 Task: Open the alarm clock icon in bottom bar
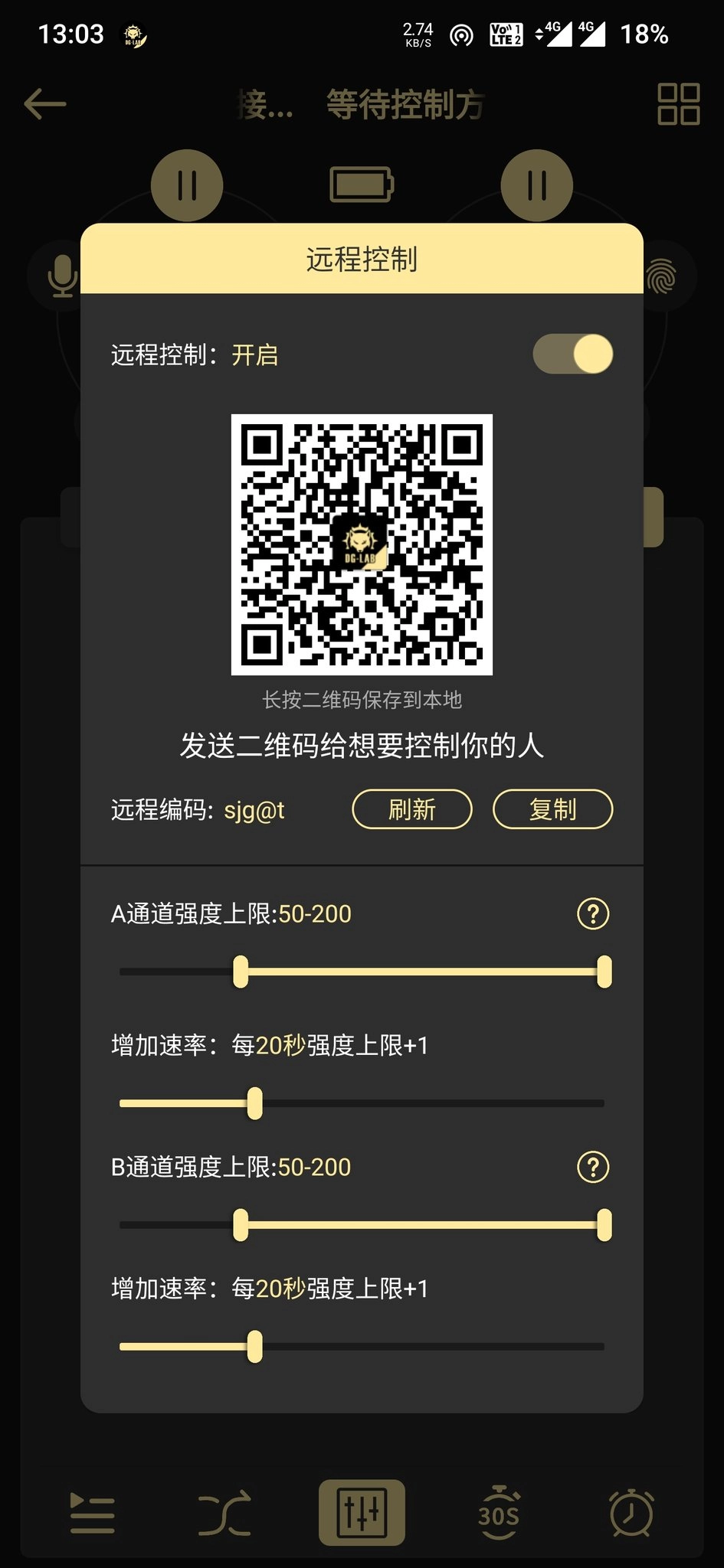[631, 1513]
